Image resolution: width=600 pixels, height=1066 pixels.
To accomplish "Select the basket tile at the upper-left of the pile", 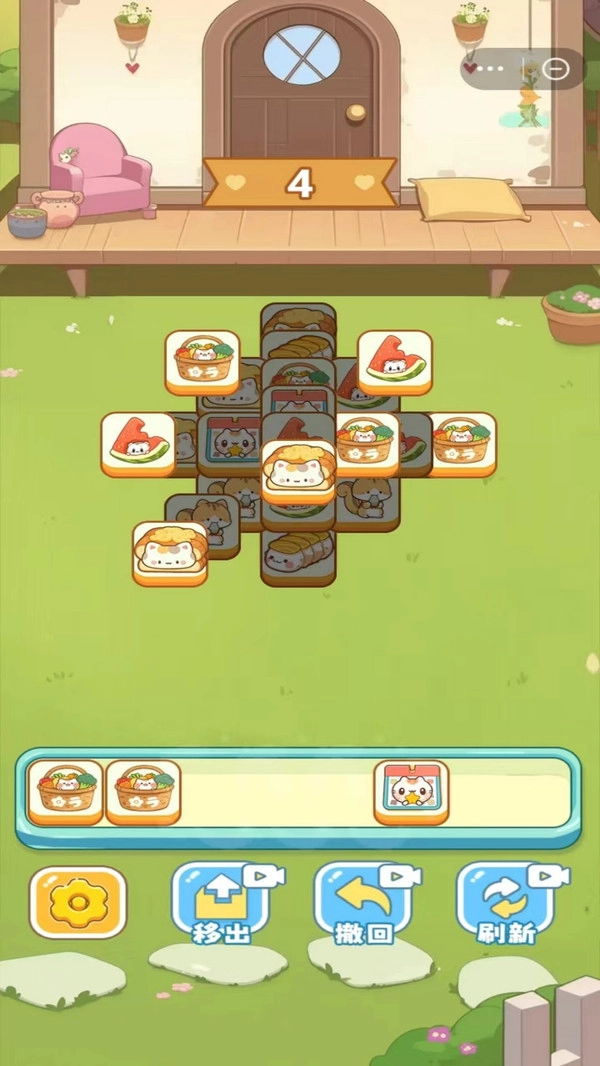I will tap(202, 361).
